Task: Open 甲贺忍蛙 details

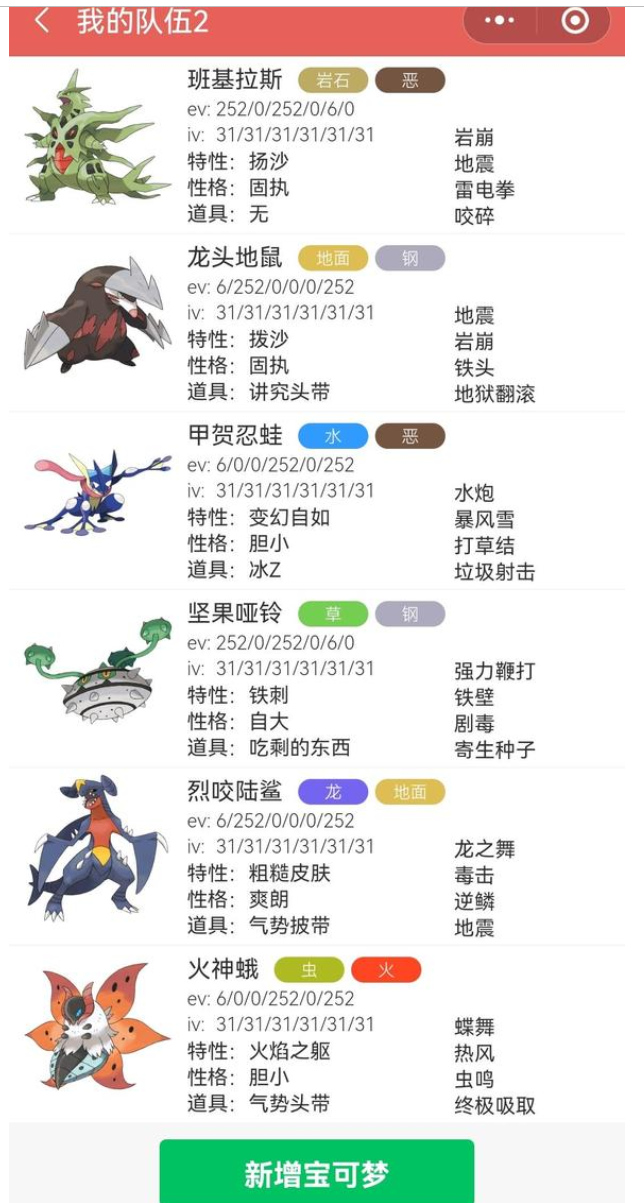Action: point(235,436)
